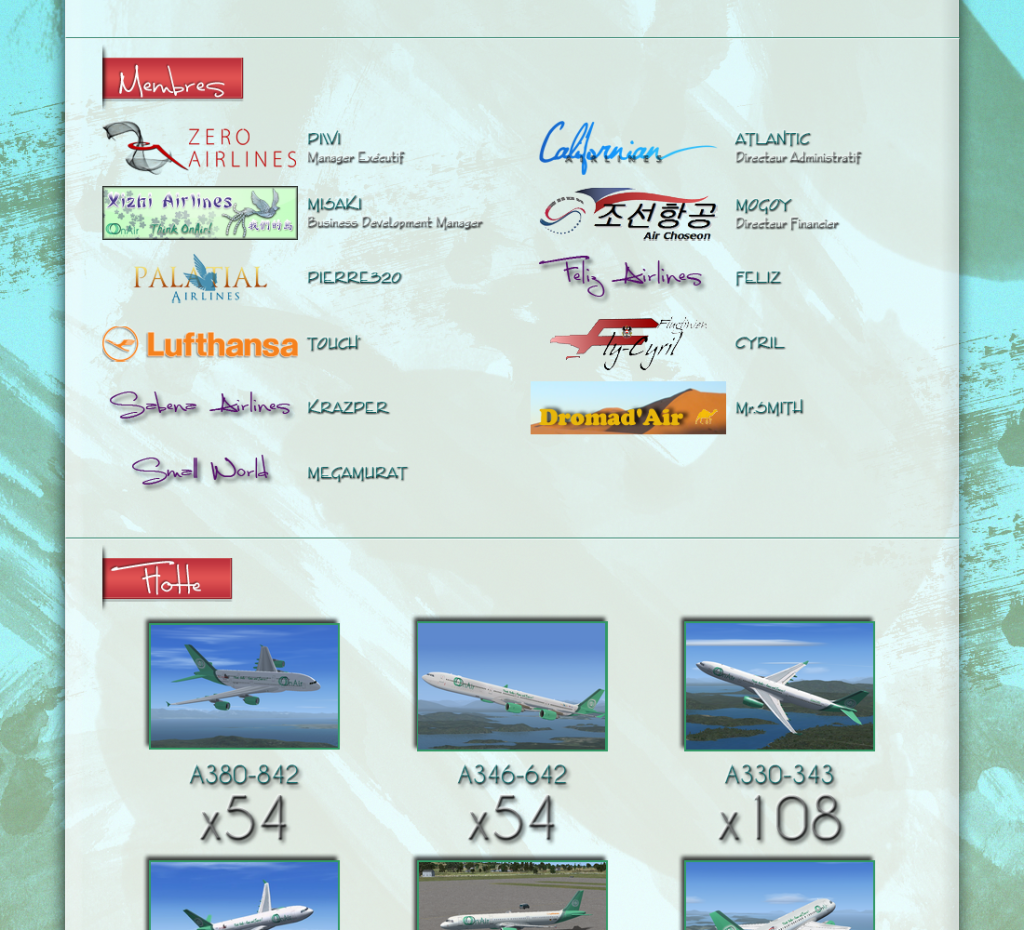Open the Xizhi Airlines banner
The height and width of the screenshot is (930, 1024).
[199, 213]
